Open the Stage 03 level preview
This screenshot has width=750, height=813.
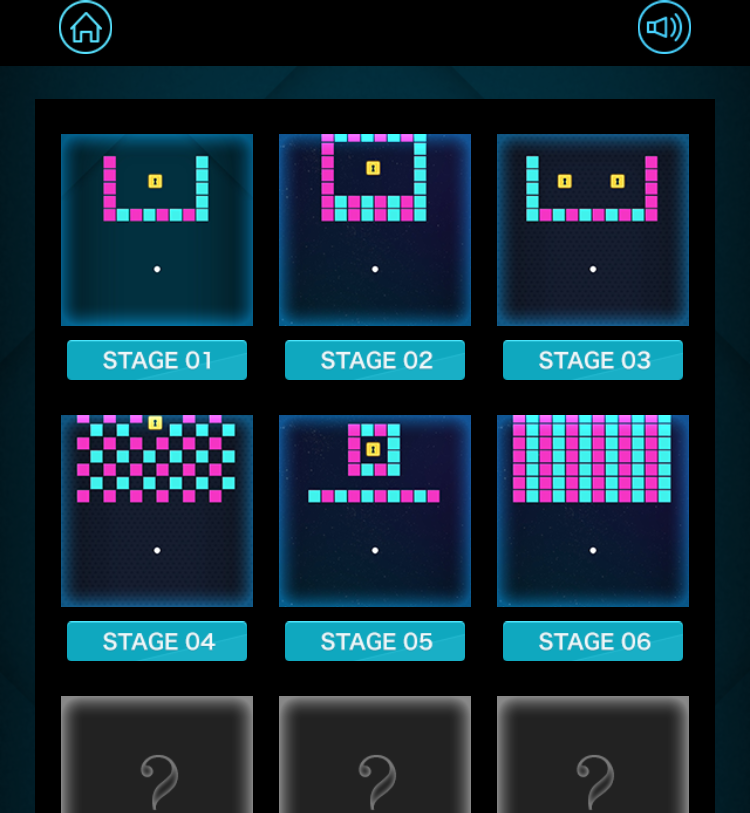(x=593, y=230)
